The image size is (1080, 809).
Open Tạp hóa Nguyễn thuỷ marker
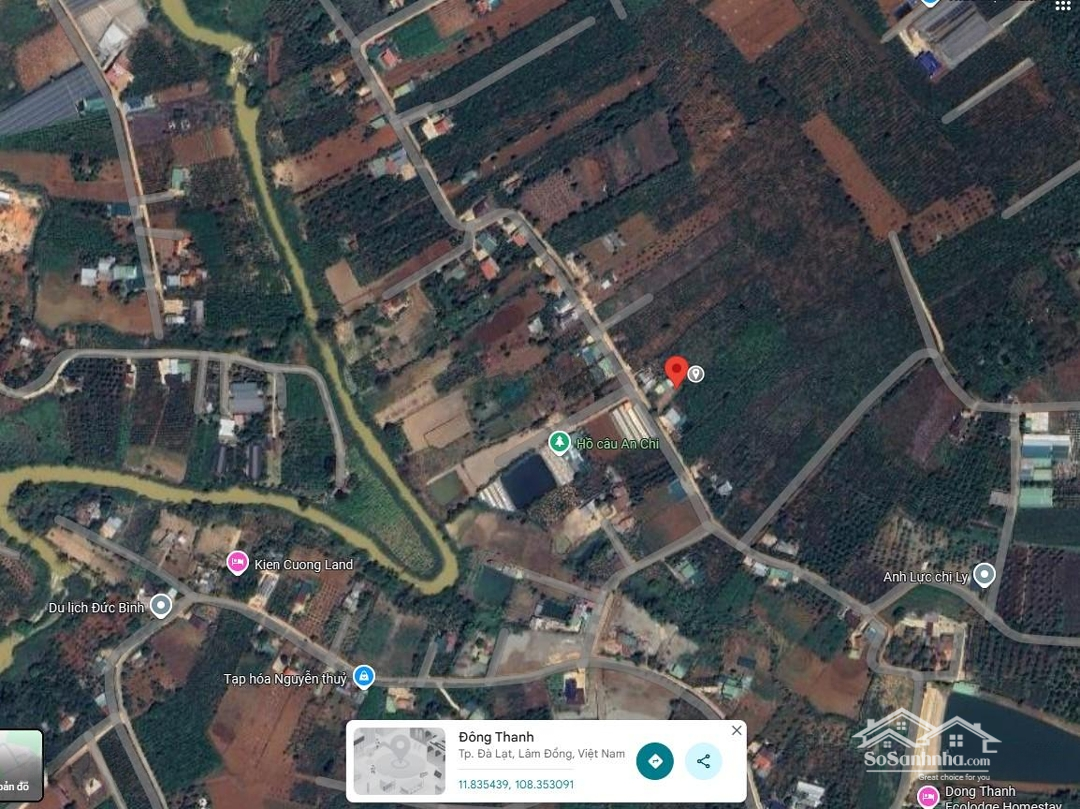pyautogui.click(x=364, y=677)
